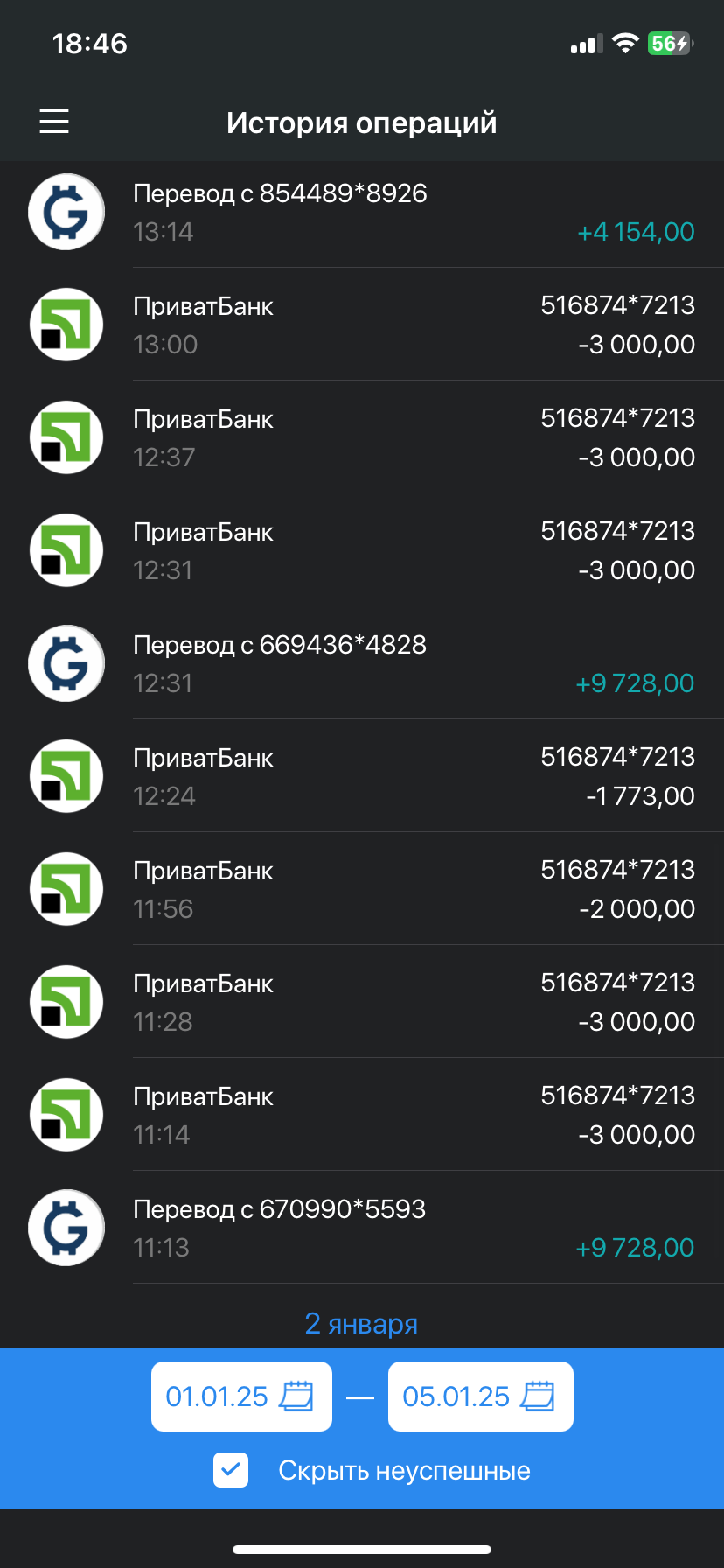This screenshot has height=1568, width=724.
Task: Change end date 05.01.25
Action: tap(480, 1396)
